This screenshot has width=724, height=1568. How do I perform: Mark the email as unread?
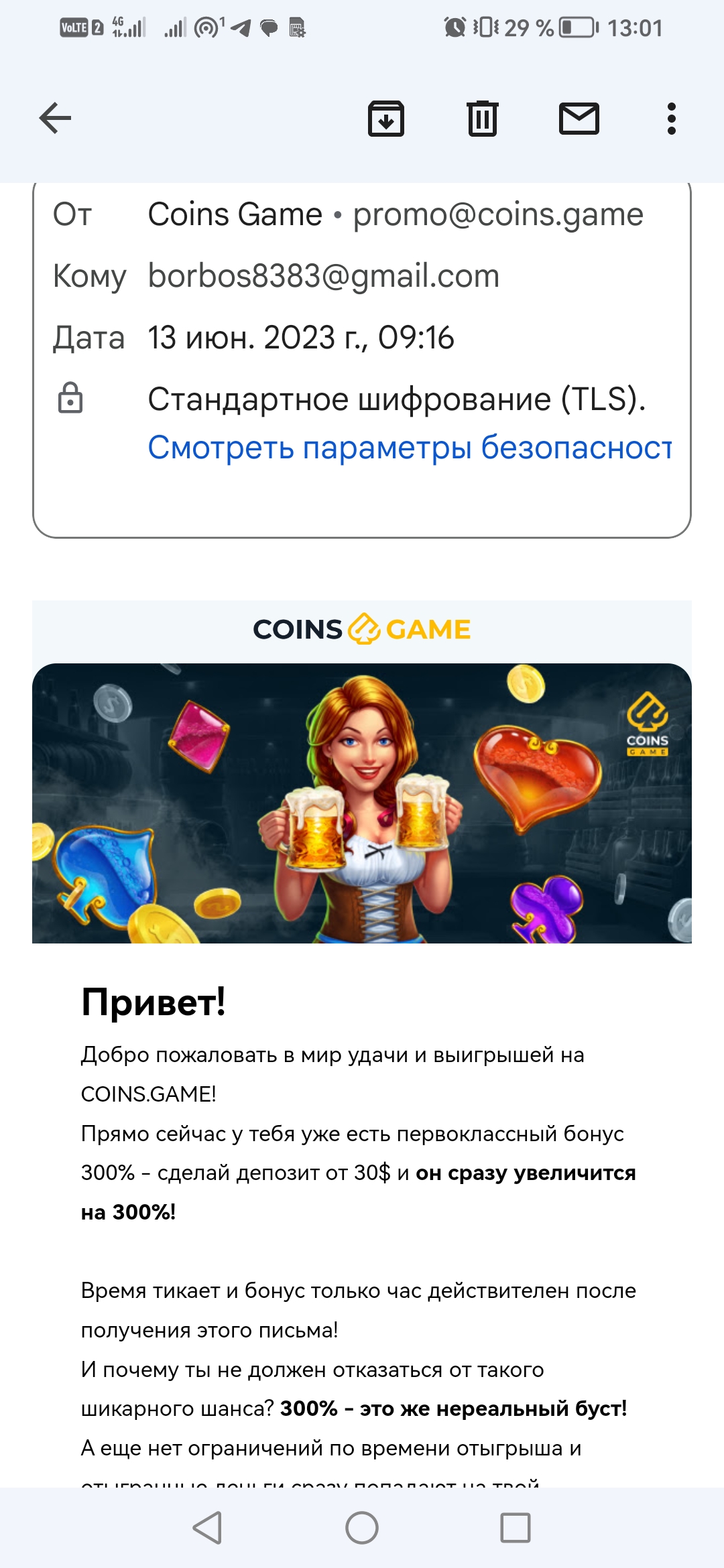tap(579, 119)
